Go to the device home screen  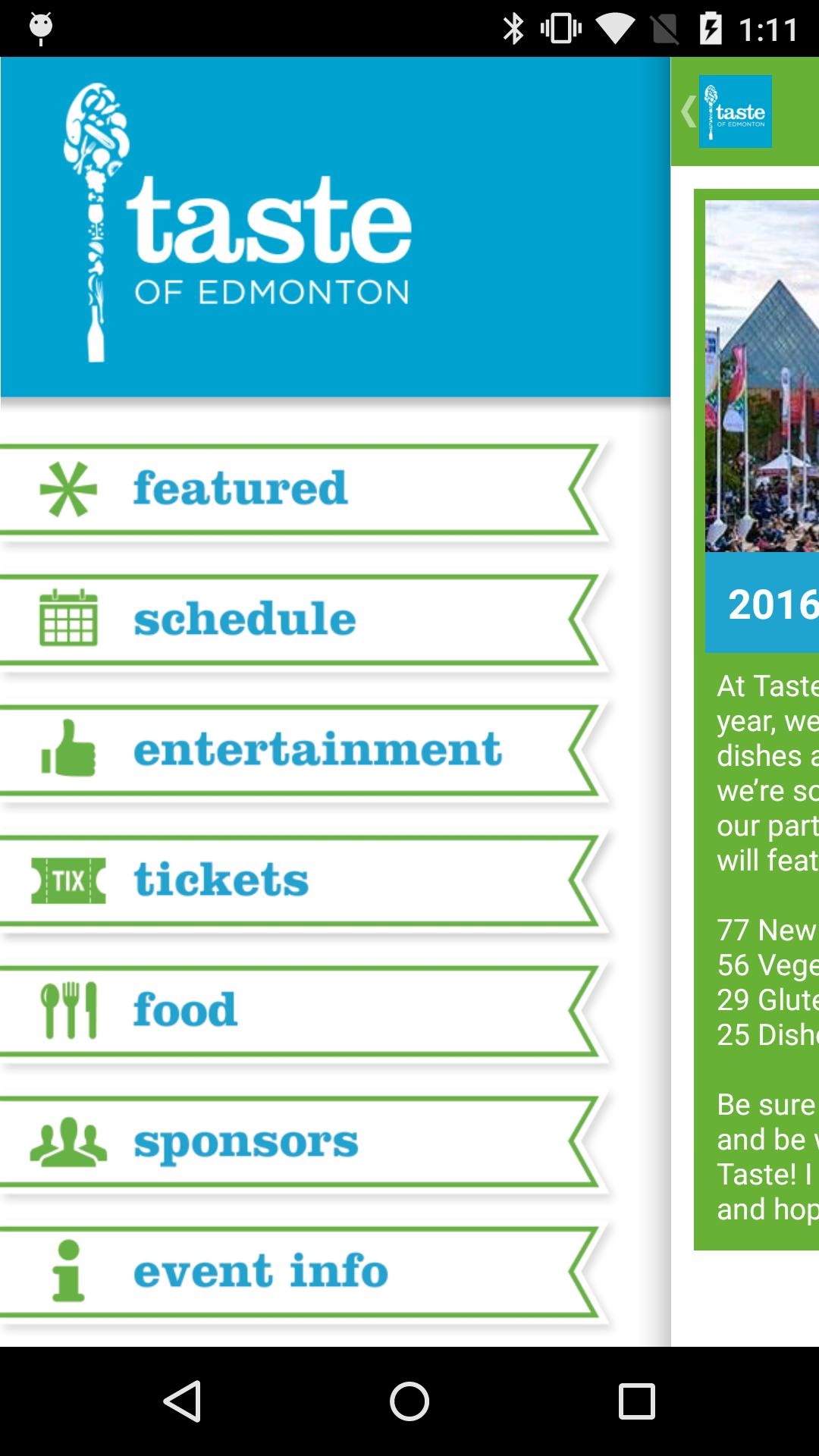coord(409,1401)
